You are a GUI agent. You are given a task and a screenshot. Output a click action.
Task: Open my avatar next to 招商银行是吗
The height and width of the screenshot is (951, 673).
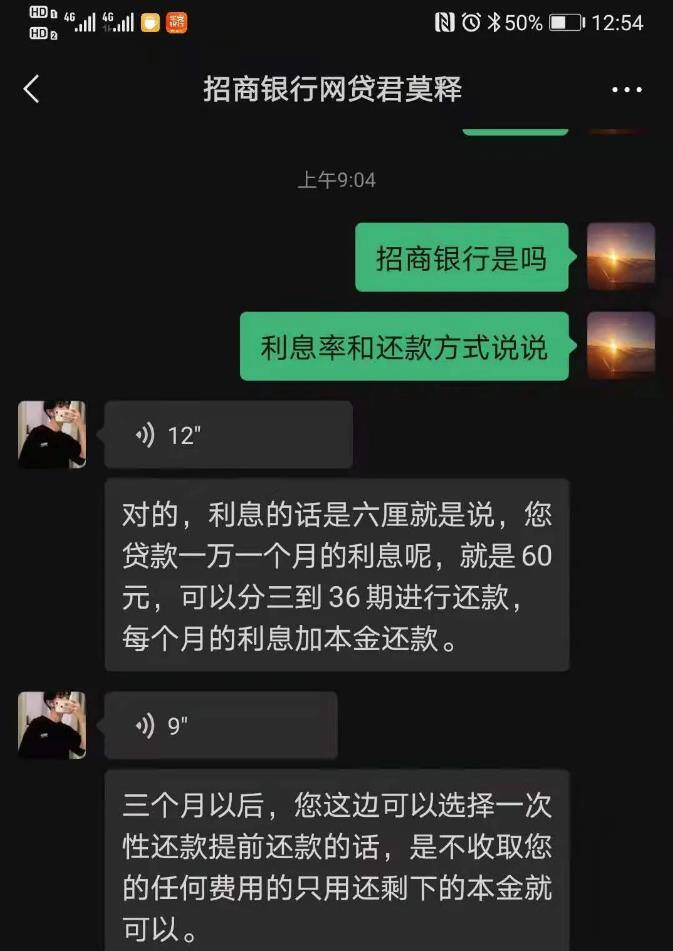coord(620,257)
